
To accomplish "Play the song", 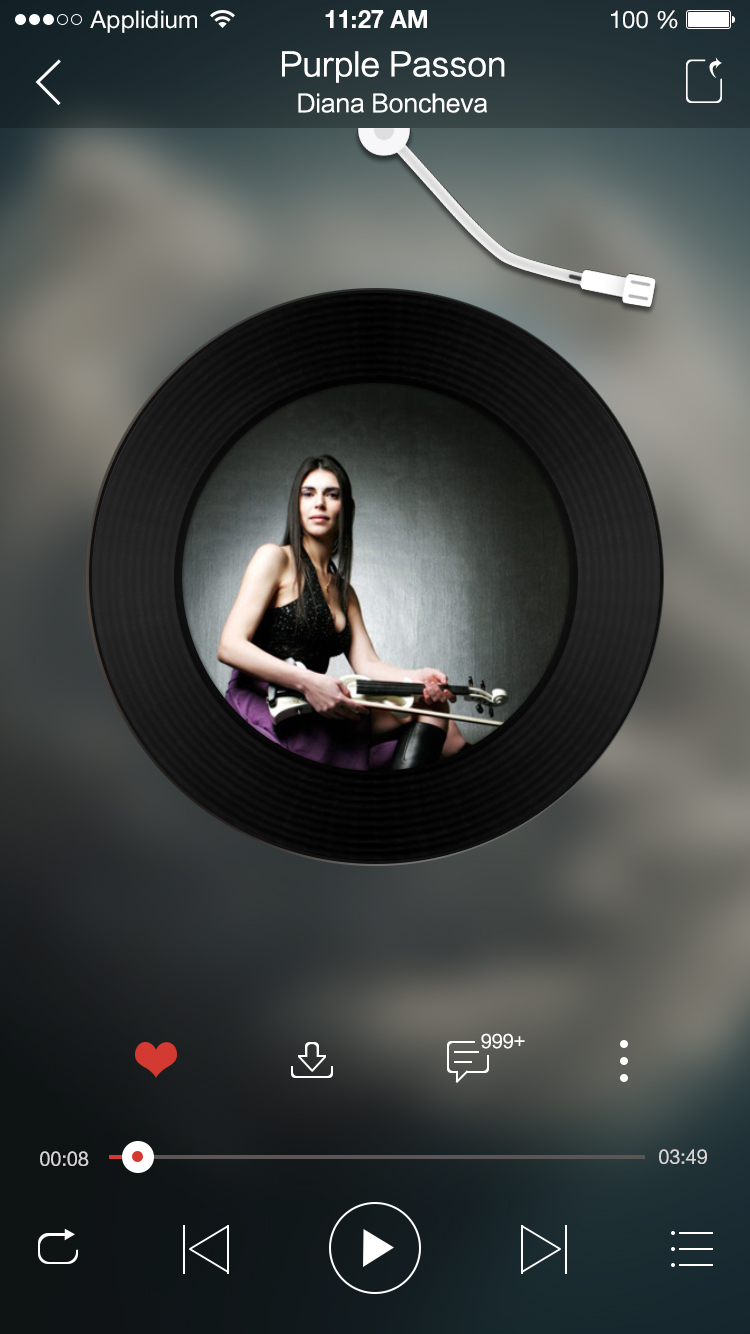I will tap(375, 1248).
